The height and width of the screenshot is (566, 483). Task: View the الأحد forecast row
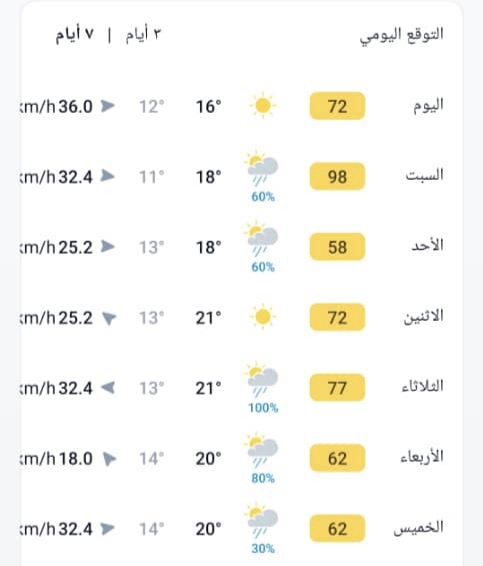(x=242, y=247)
